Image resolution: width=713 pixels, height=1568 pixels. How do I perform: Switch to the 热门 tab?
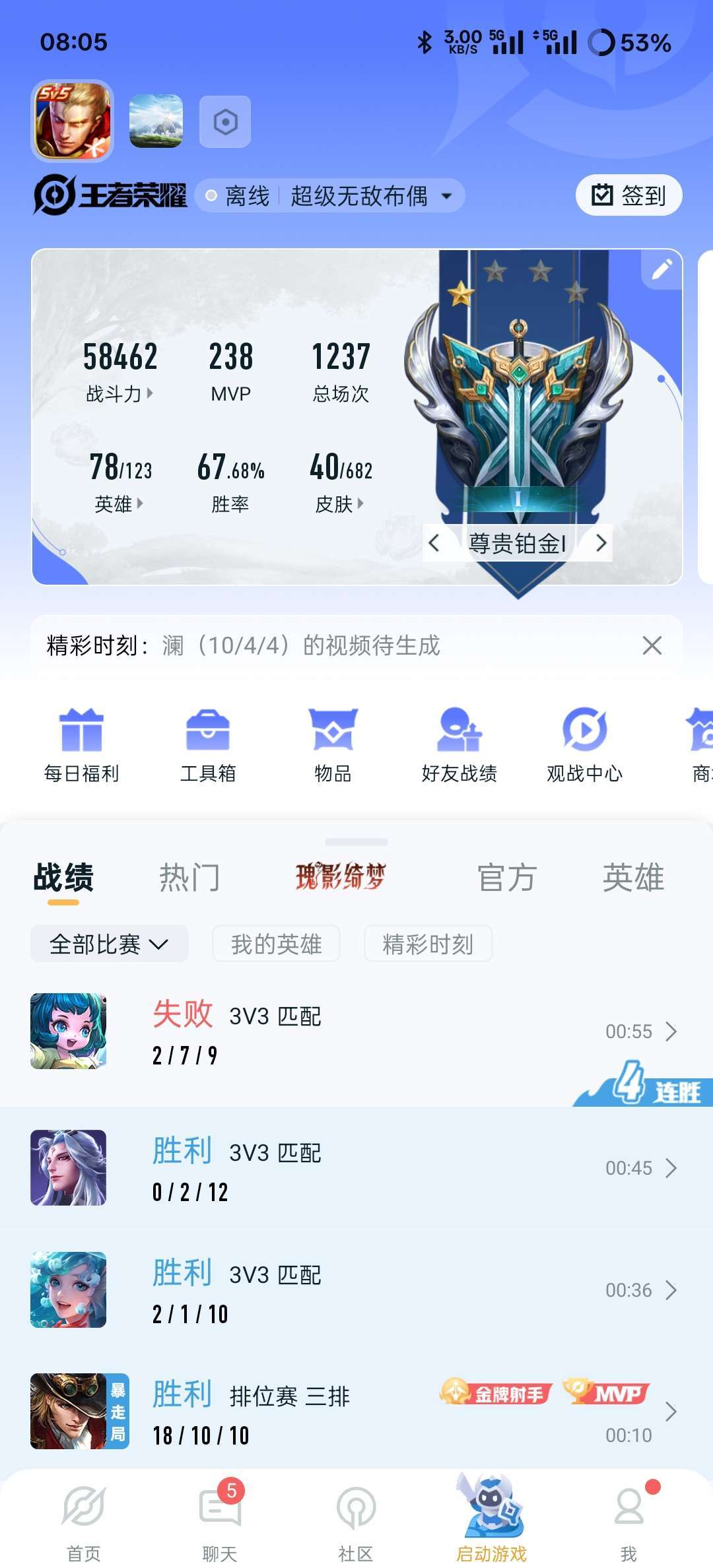pyautogui.click(x=189, y=878)
